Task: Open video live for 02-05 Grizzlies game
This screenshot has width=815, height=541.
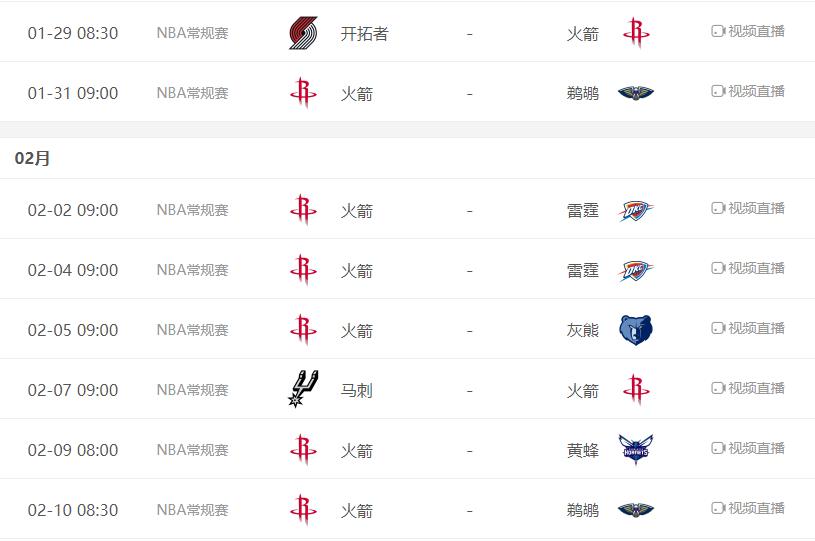Action: [x=748, y=328]
